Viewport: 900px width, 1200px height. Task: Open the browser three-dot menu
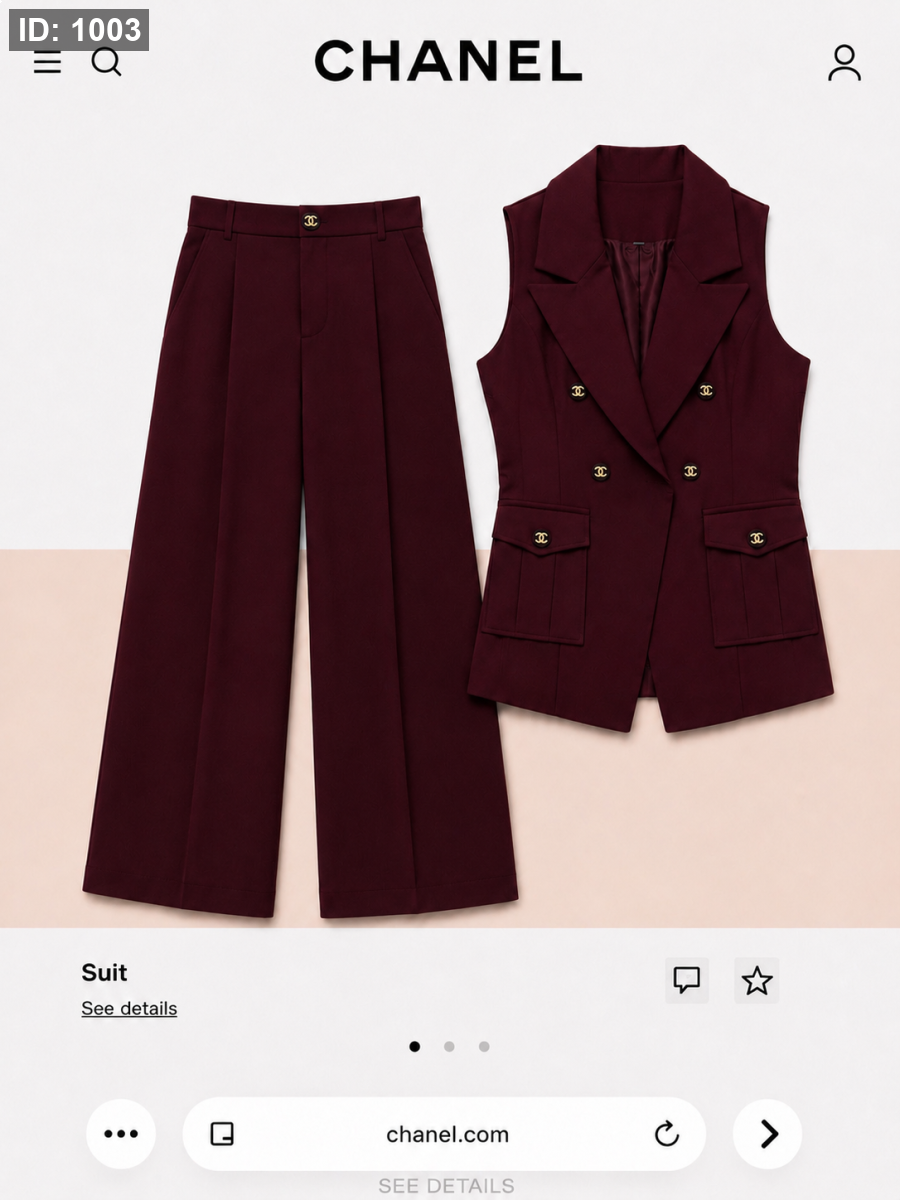point(121,1134)
